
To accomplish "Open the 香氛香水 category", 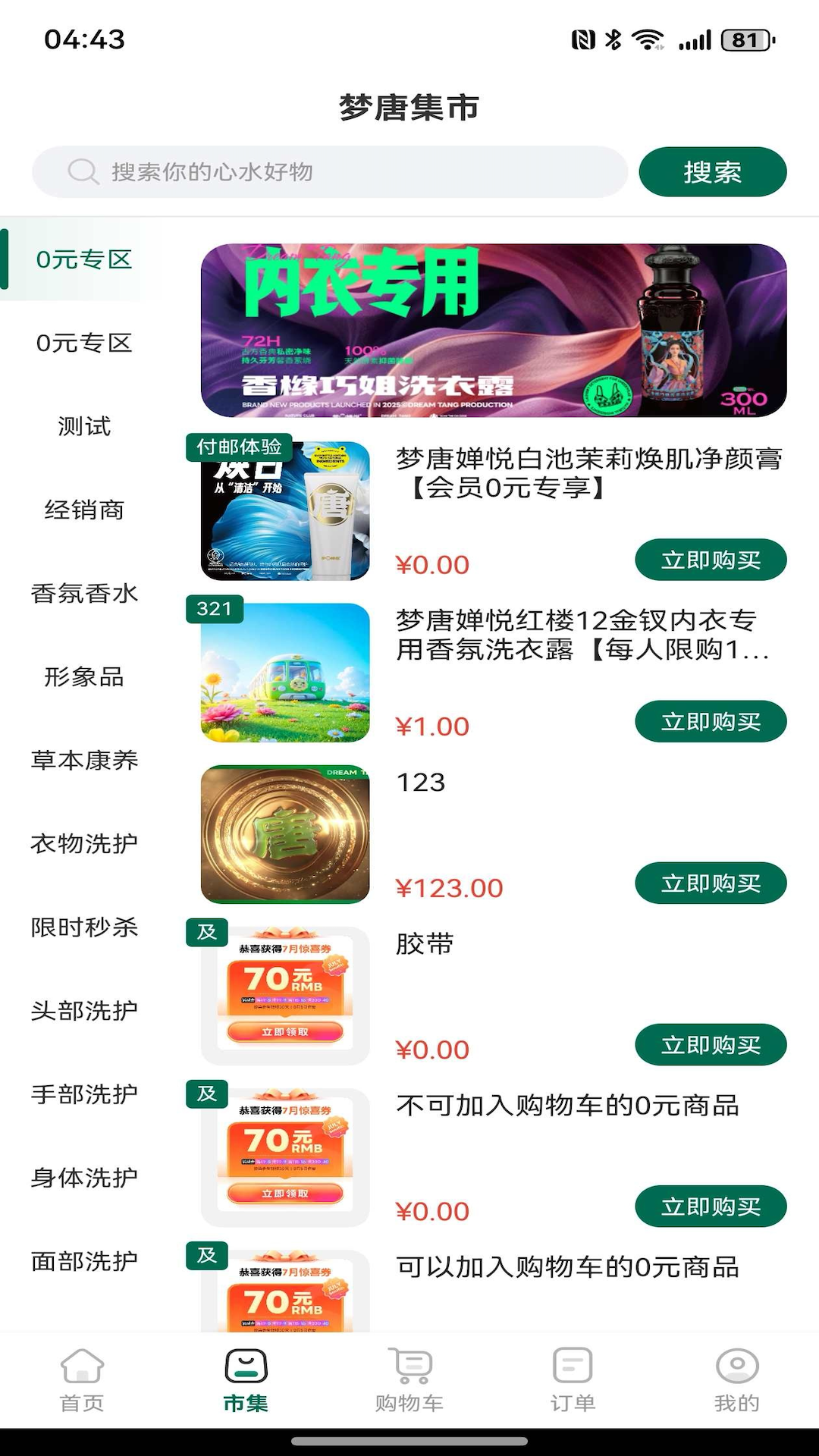I will coord(84,595).
